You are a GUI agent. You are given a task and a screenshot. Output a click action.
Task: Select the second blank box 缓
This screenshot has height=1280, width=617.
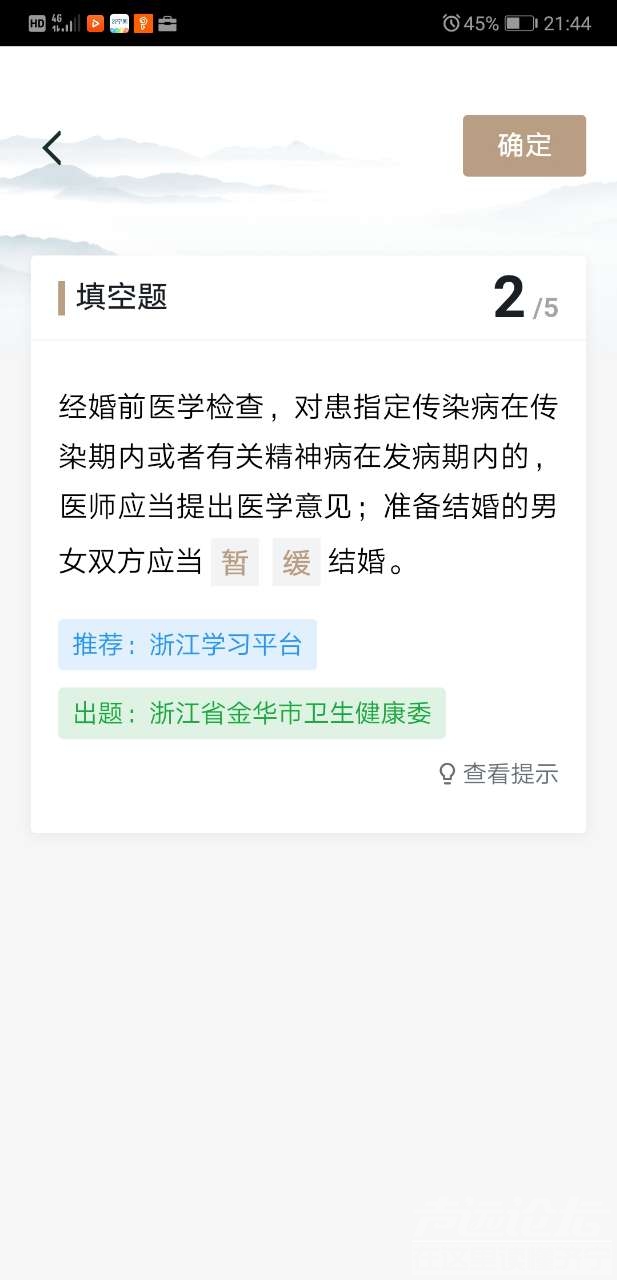tap(296, 562)
